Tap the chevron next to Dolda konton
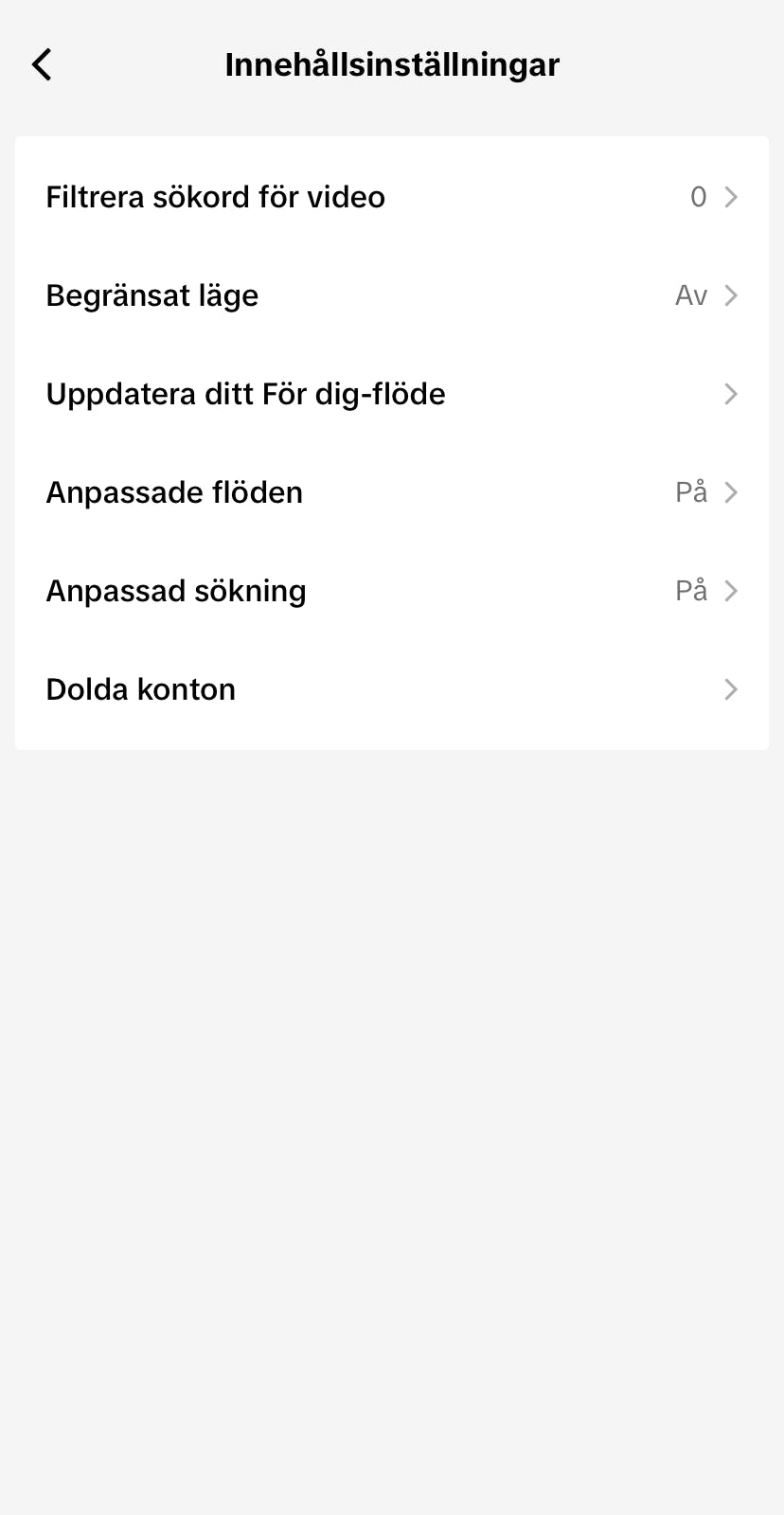This screenshot has height=1515, width=784. [x=730, y=689]
